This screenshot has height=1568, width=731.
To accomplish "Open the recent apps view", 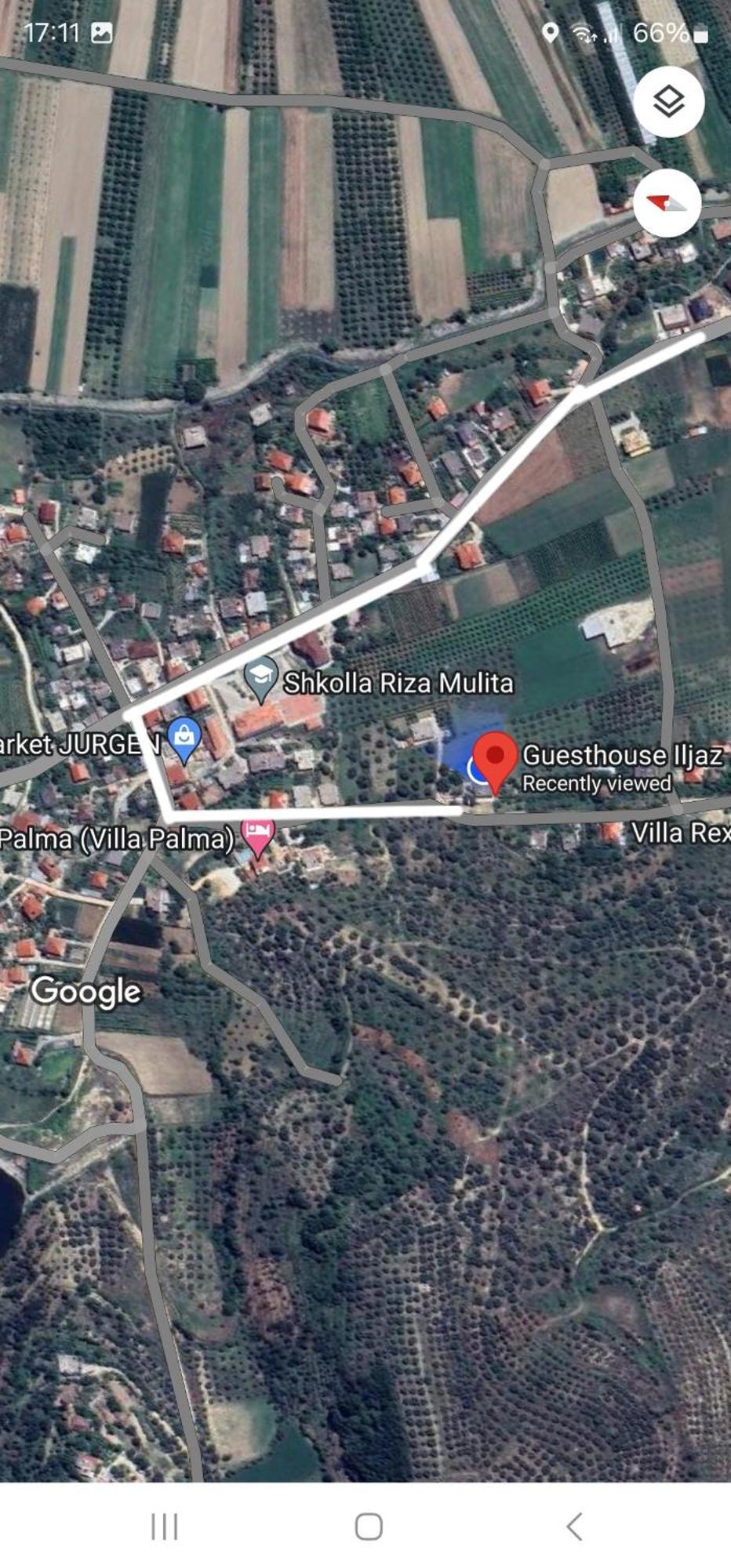I will coord(165,1526).
